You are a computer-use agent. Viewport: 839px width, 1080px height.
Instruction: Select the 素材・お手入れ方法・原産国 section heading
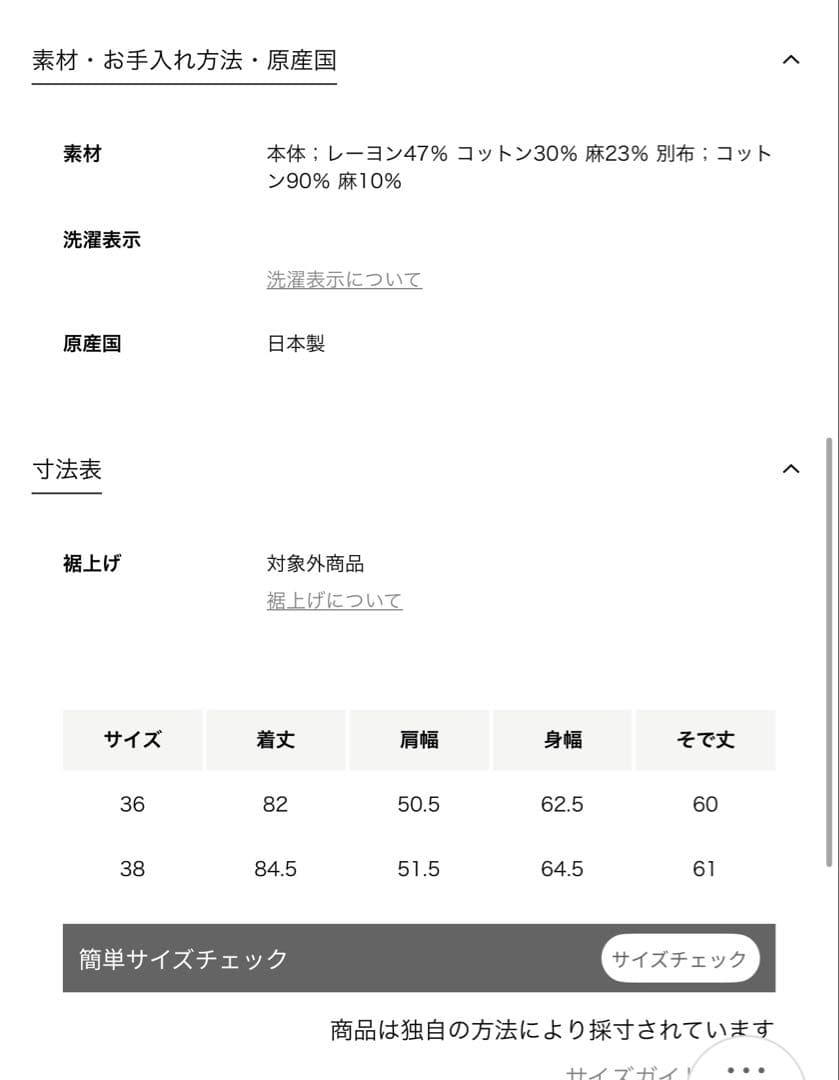pyautogui.click(x=183, y=58)
